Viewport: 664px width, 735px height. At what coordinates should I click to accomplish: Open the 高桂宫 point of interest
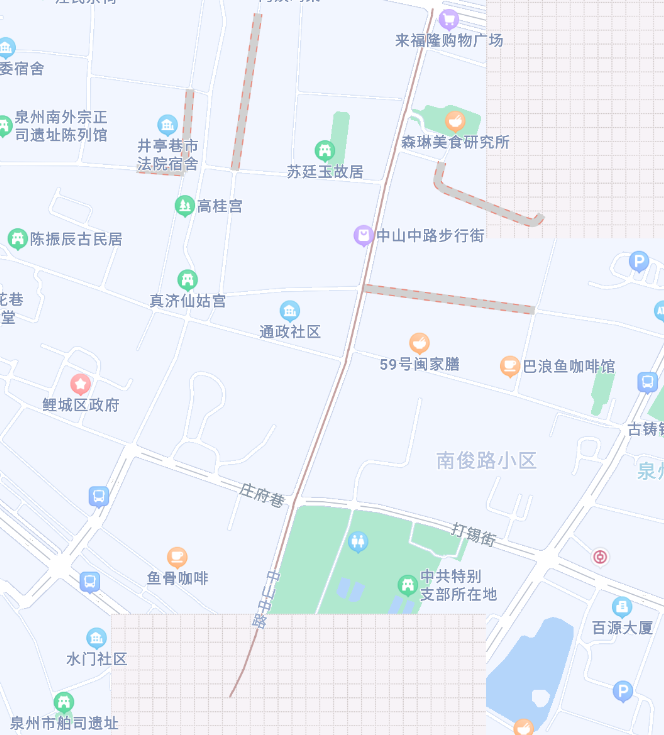click(x=184, y=206)
